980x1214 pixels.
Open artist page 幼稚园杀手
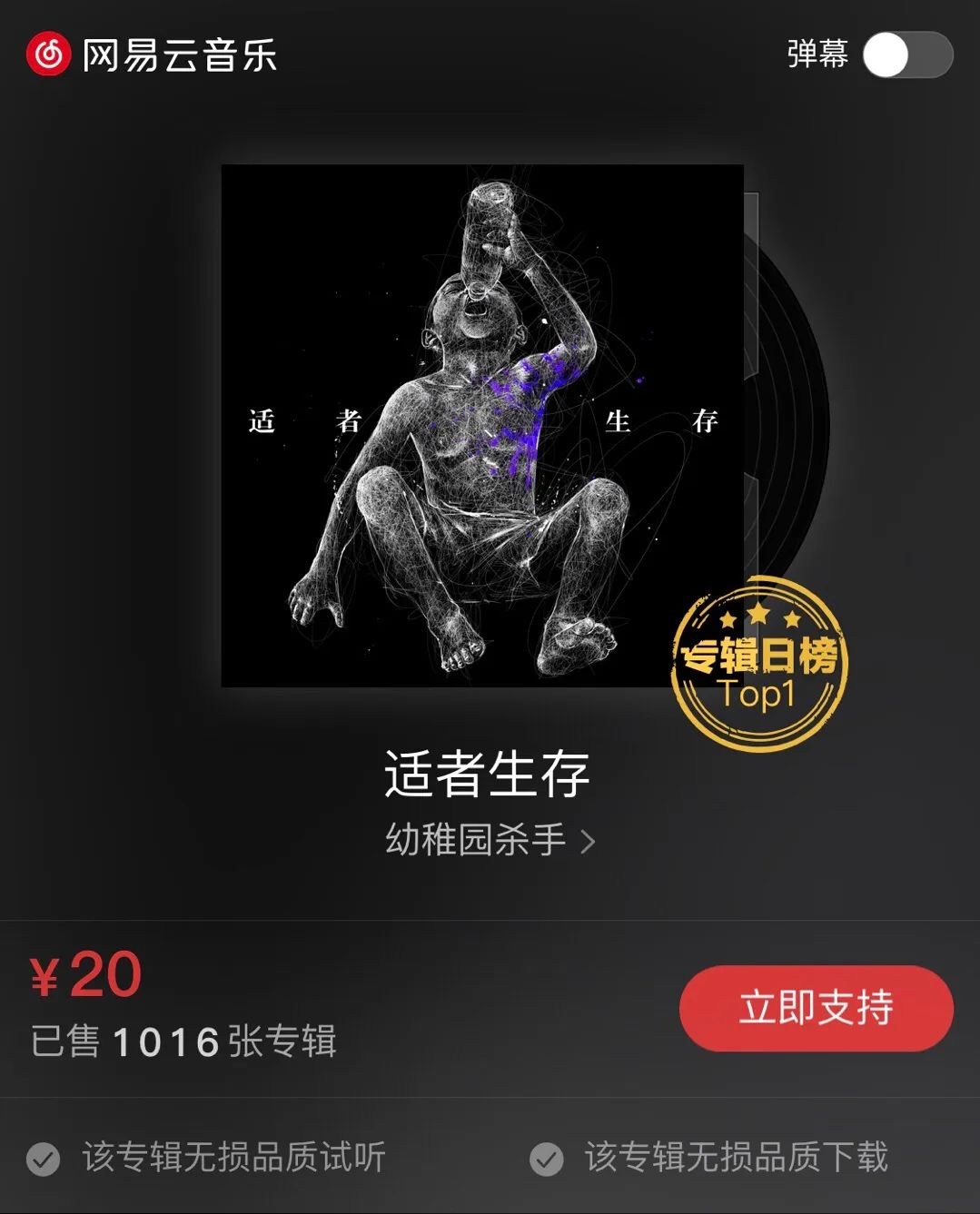pos(489,840)
